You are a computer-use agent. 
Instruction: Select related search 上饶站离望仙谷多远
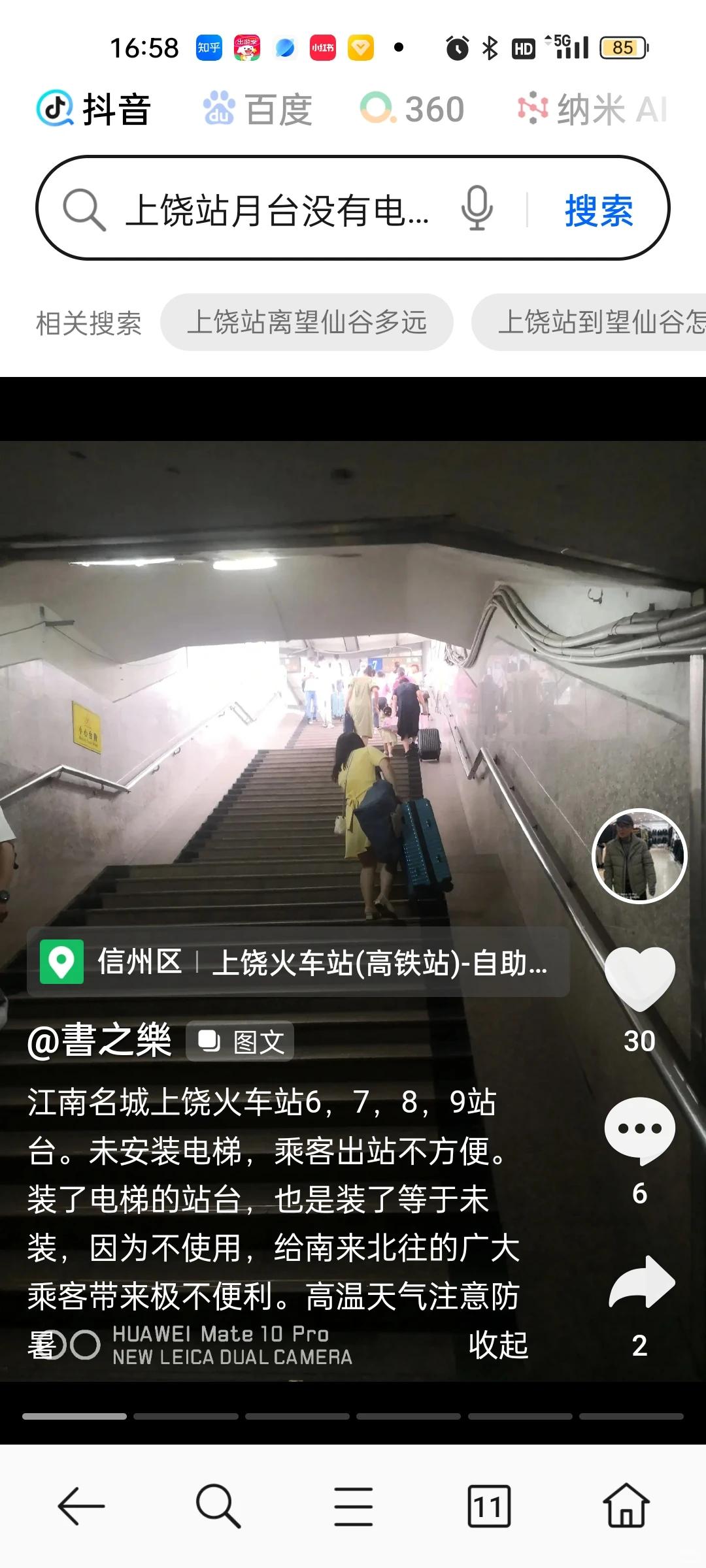(x=307, y=322)
